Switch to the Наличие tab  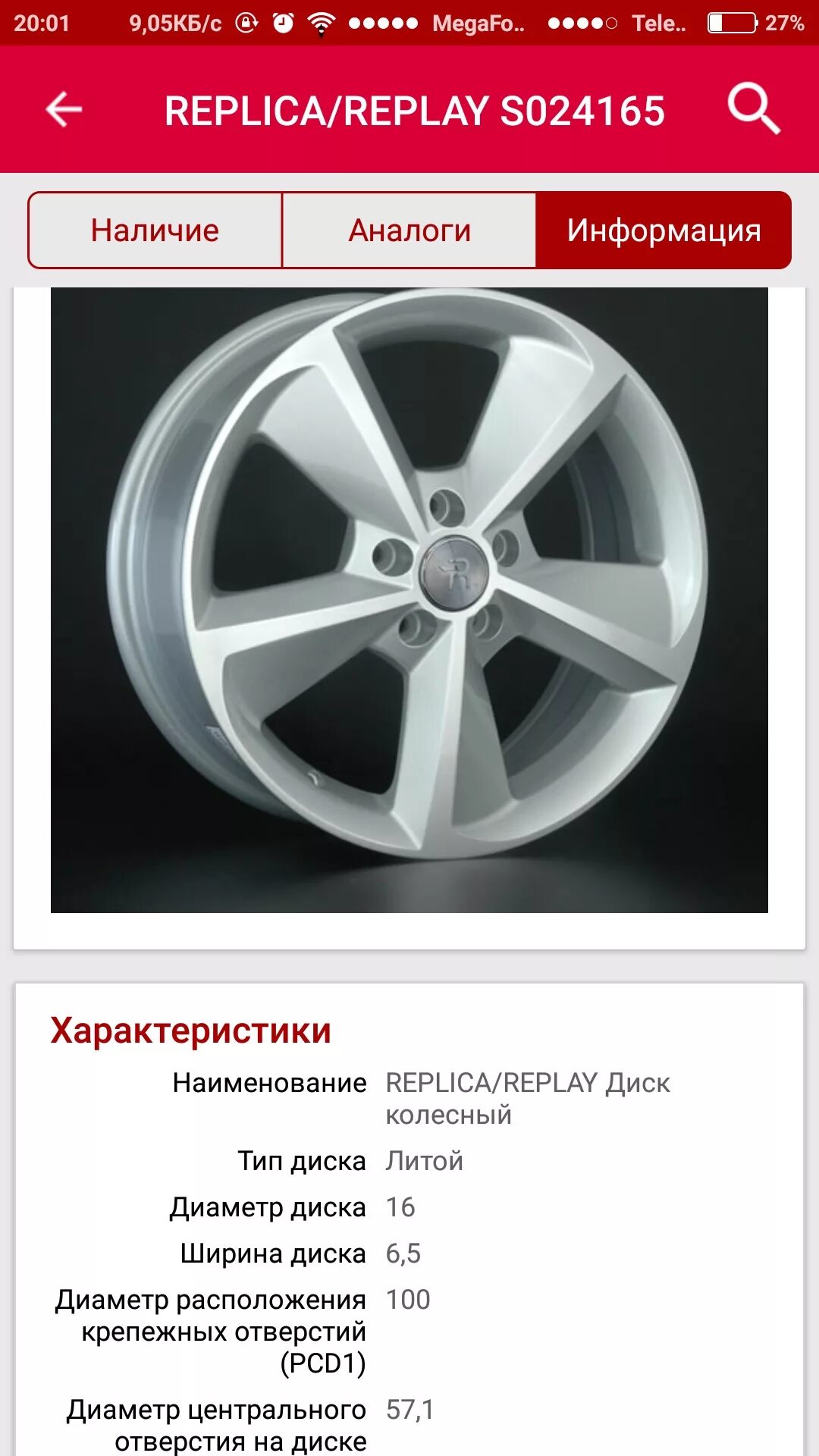(155, 231)
